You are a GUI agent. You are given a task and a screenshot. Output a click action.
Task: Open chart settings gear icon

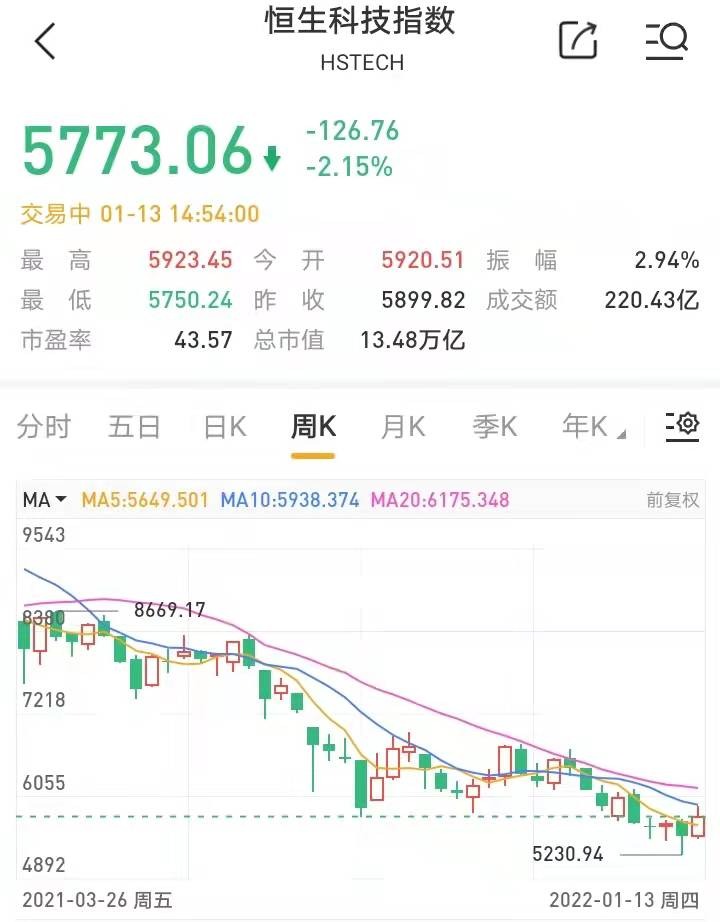coord(682,426)
